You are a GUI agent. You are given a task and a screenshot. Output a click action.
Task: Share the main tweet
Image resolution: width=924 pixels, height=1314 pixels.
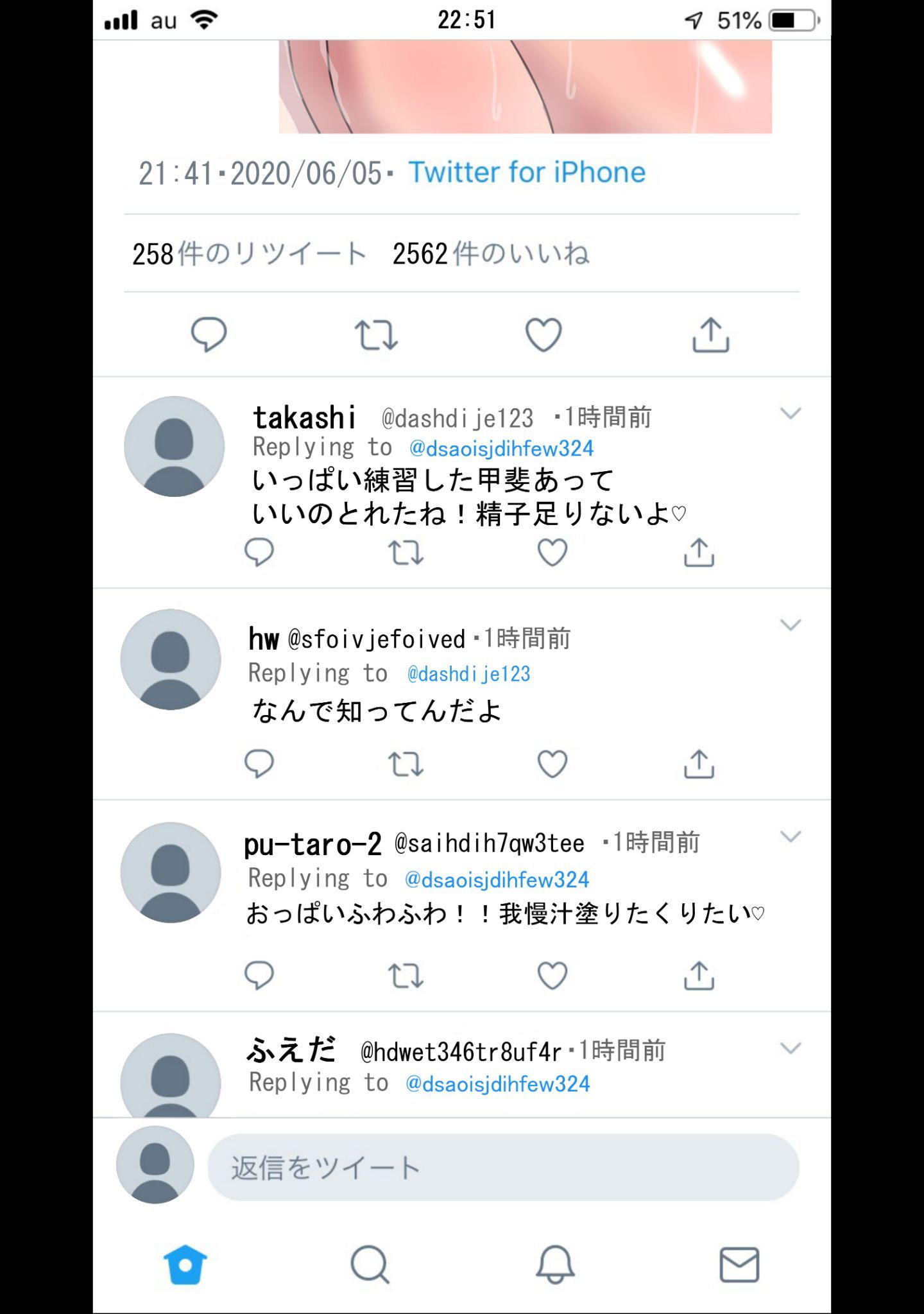pyautogui.click(x=710, y=334)
